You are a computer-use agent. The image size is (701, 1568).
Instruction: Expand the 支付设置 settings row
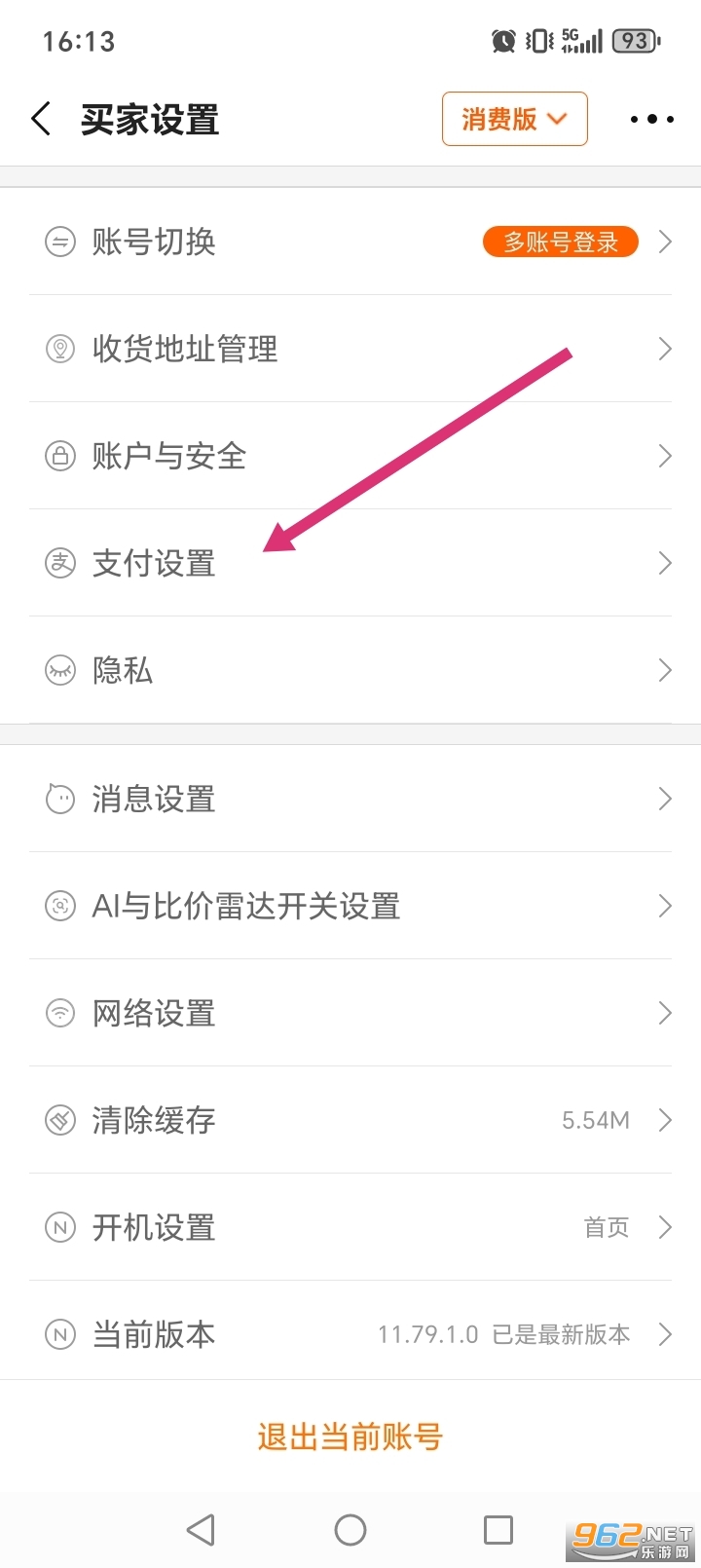click(350, 563)
